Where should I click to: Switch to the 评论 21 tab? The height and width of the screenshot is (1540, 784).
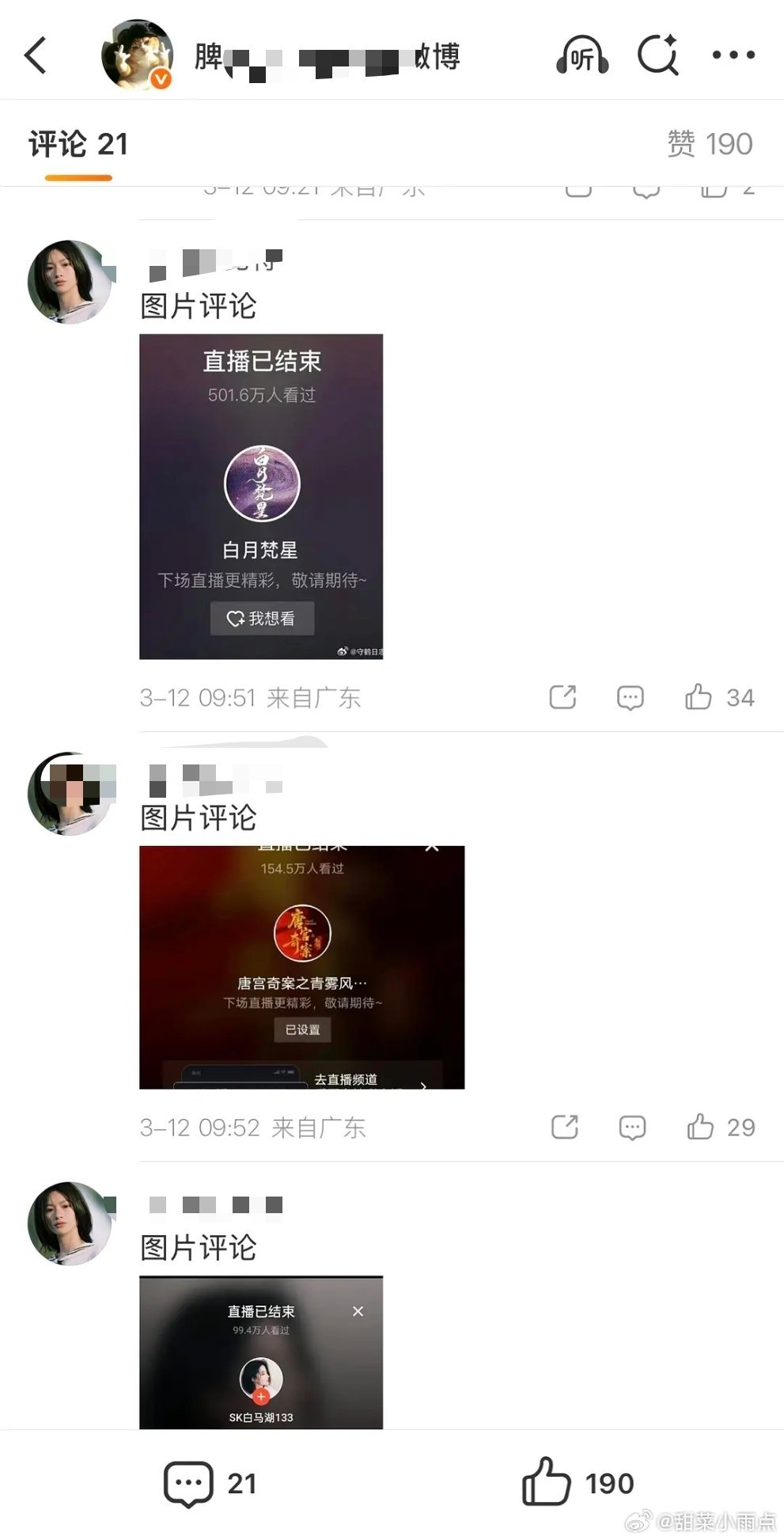(77, 144)
